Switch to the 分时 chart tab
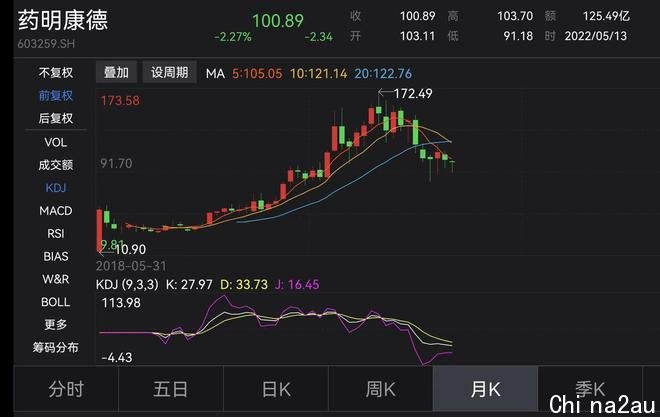Screen dimensions: 660x417 (x=66, y=389)
